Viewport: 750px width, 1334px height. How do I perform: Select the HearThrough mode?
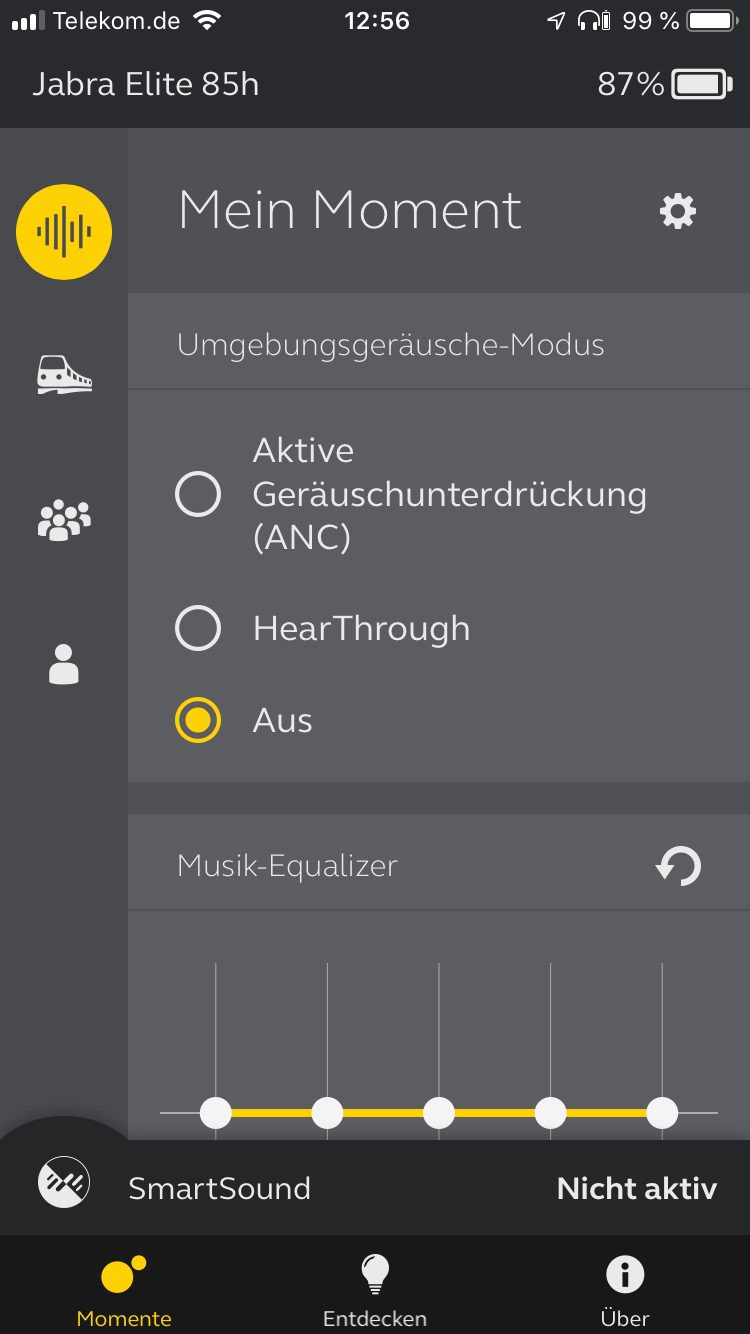click(198, 629)
